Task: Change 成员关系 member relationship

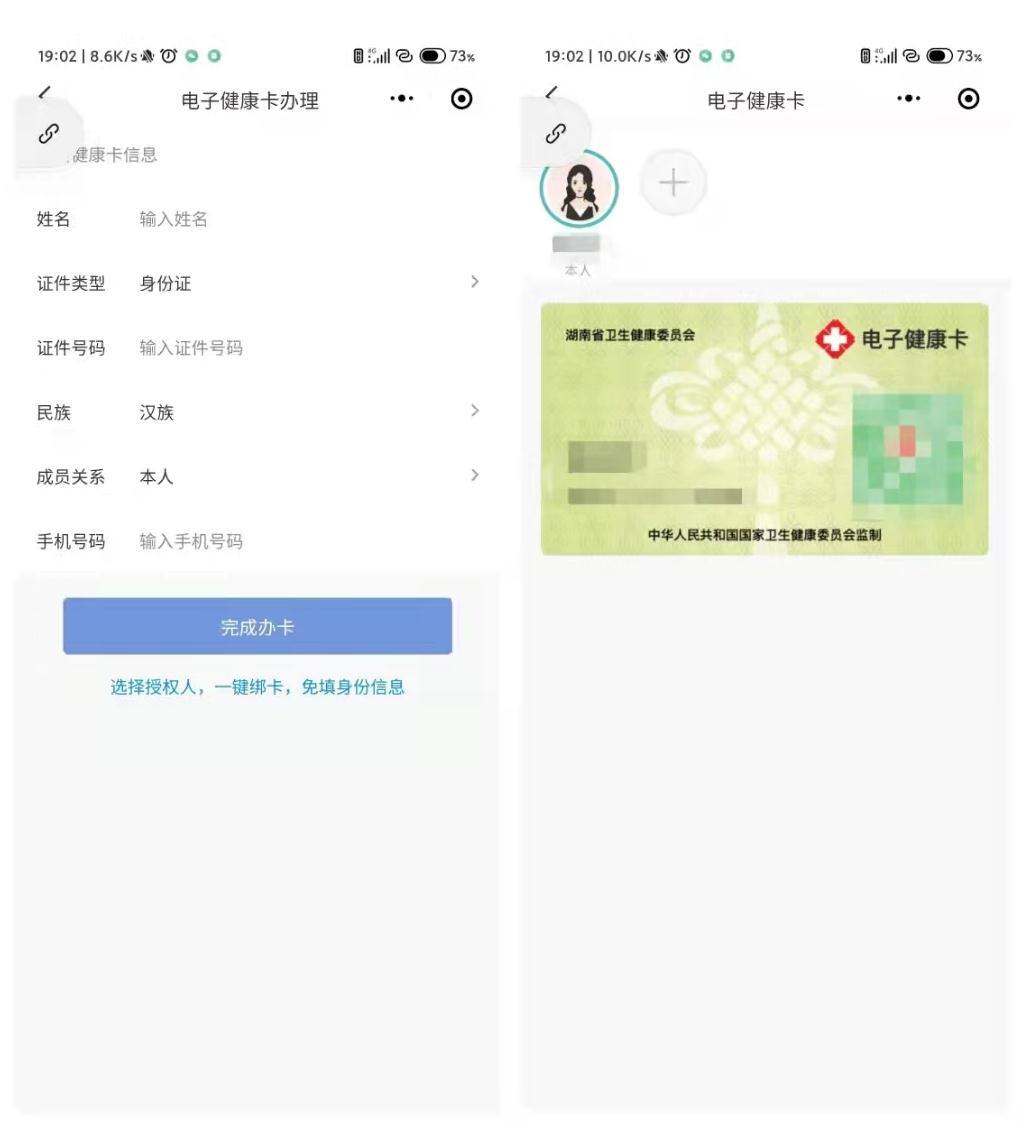Action: [x=300, y=477]
